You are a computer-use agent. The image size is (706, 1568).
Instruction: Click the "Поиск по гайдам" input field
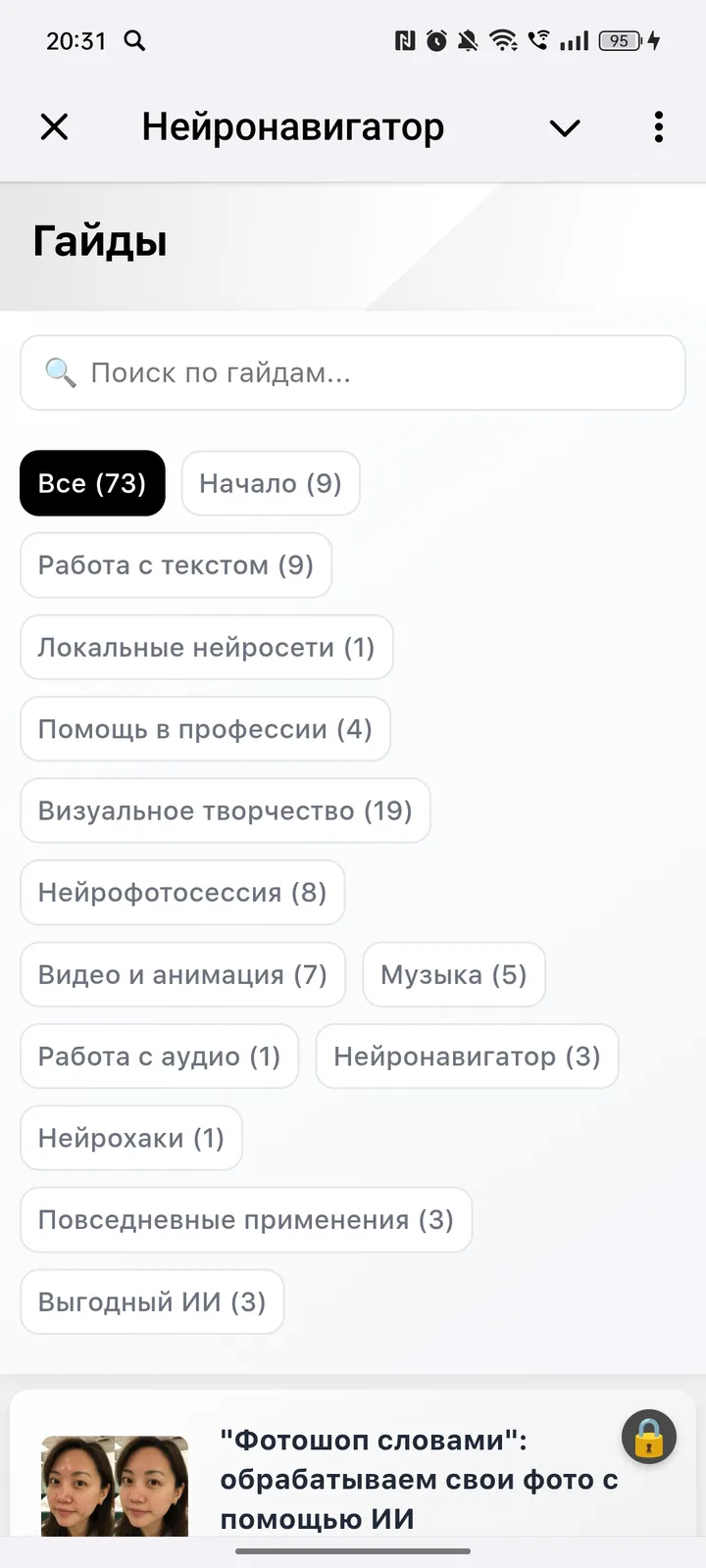[353, 372]
